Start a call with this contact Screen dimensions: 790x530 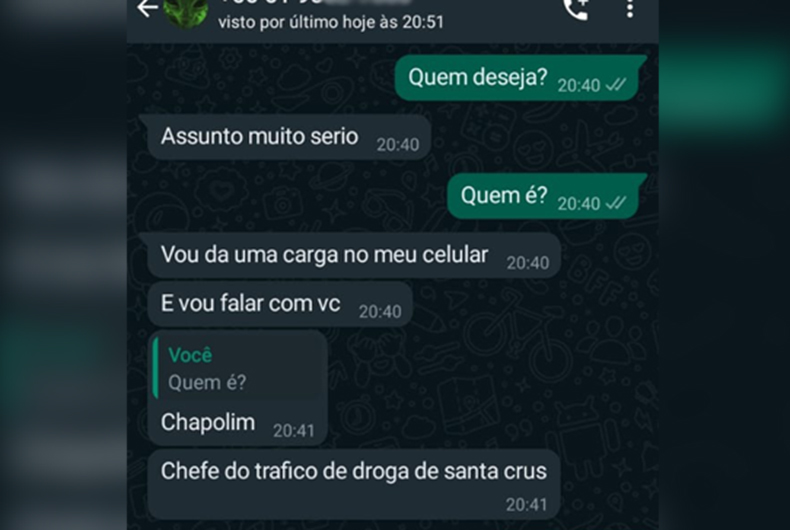[577, 9]
